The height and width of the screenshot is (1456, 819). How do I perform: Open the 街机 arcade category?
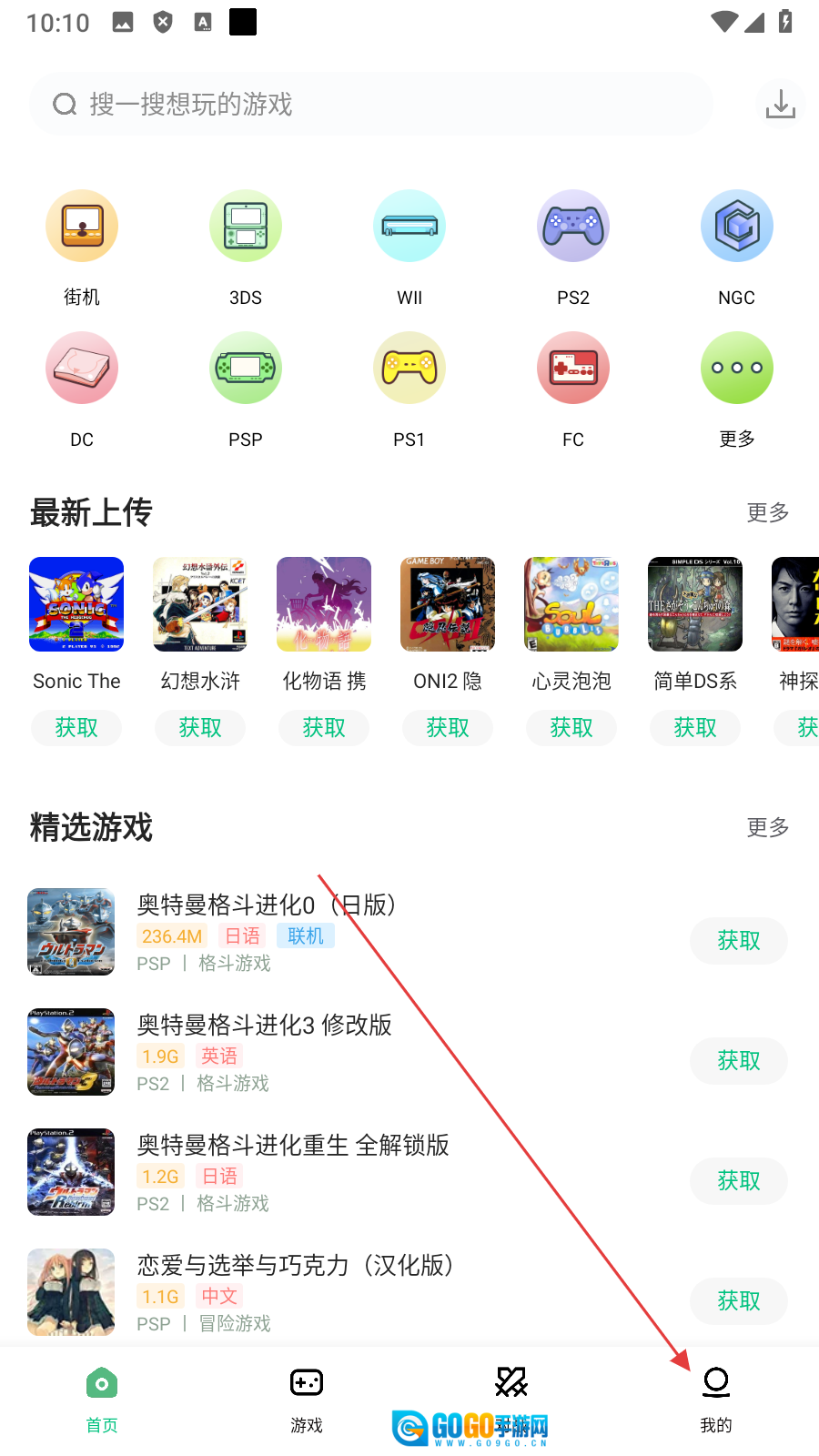tap(82, 227)
